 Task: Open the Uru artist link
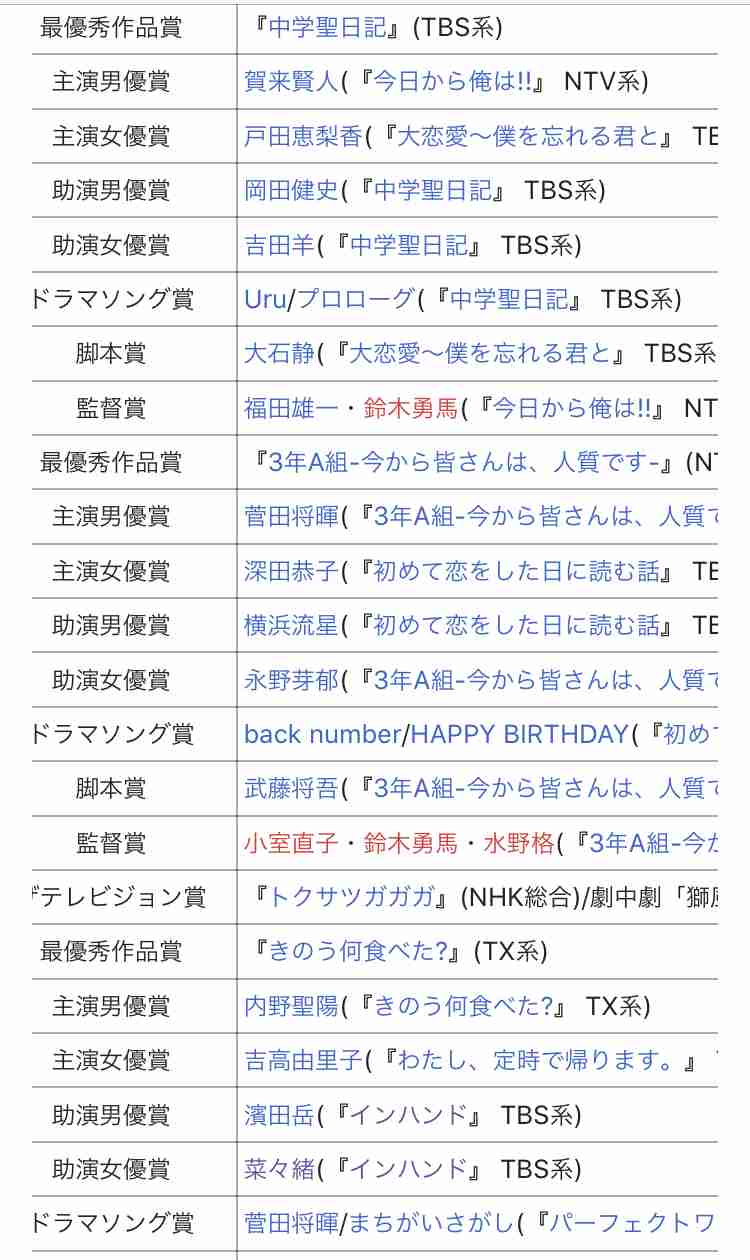click(x=265, y=299)
